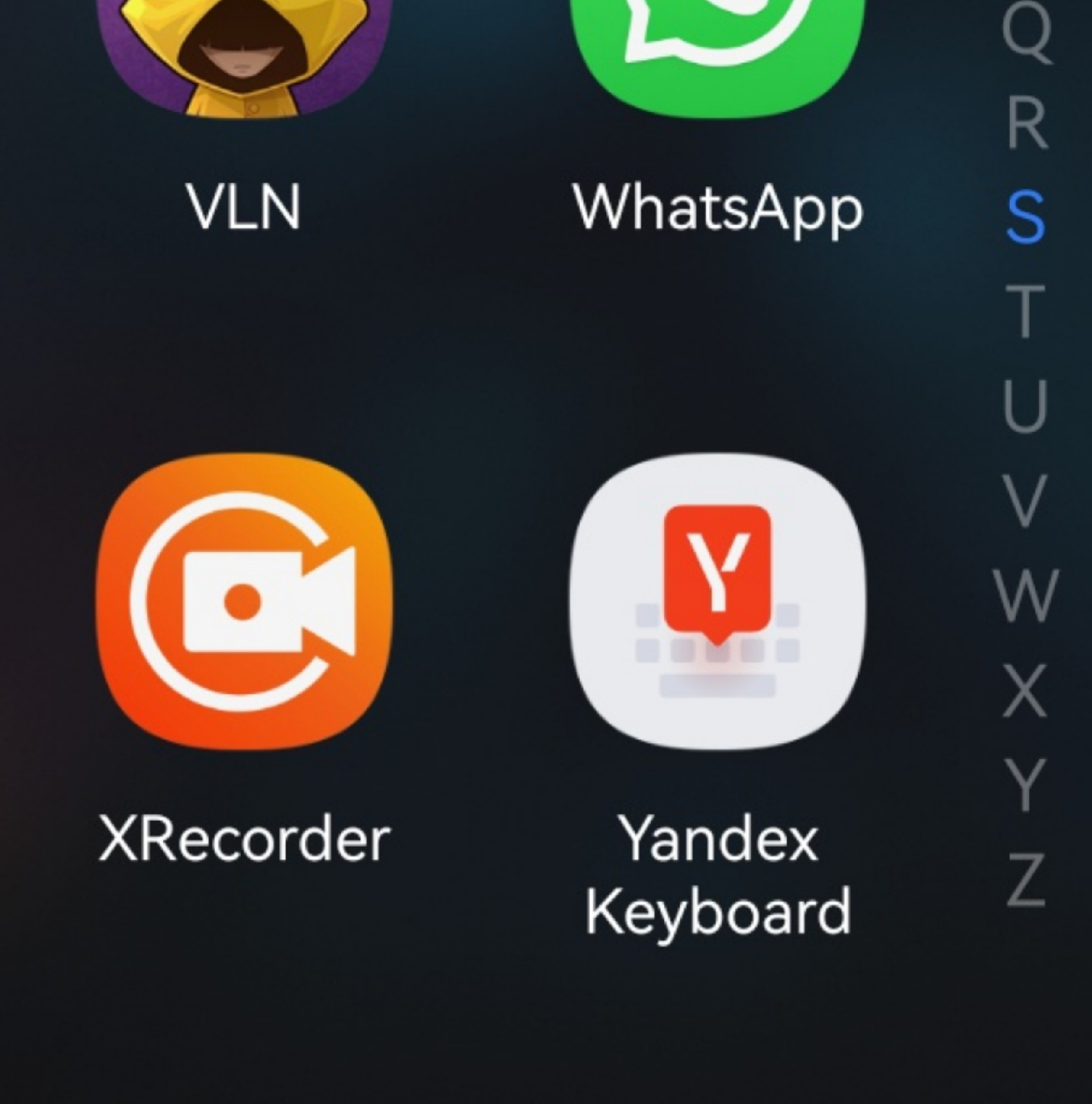Image resolution: width=1092 pixels, height=1104 pixels.
Task: Open Yandex Keyboard app
Action: [718, 602]
